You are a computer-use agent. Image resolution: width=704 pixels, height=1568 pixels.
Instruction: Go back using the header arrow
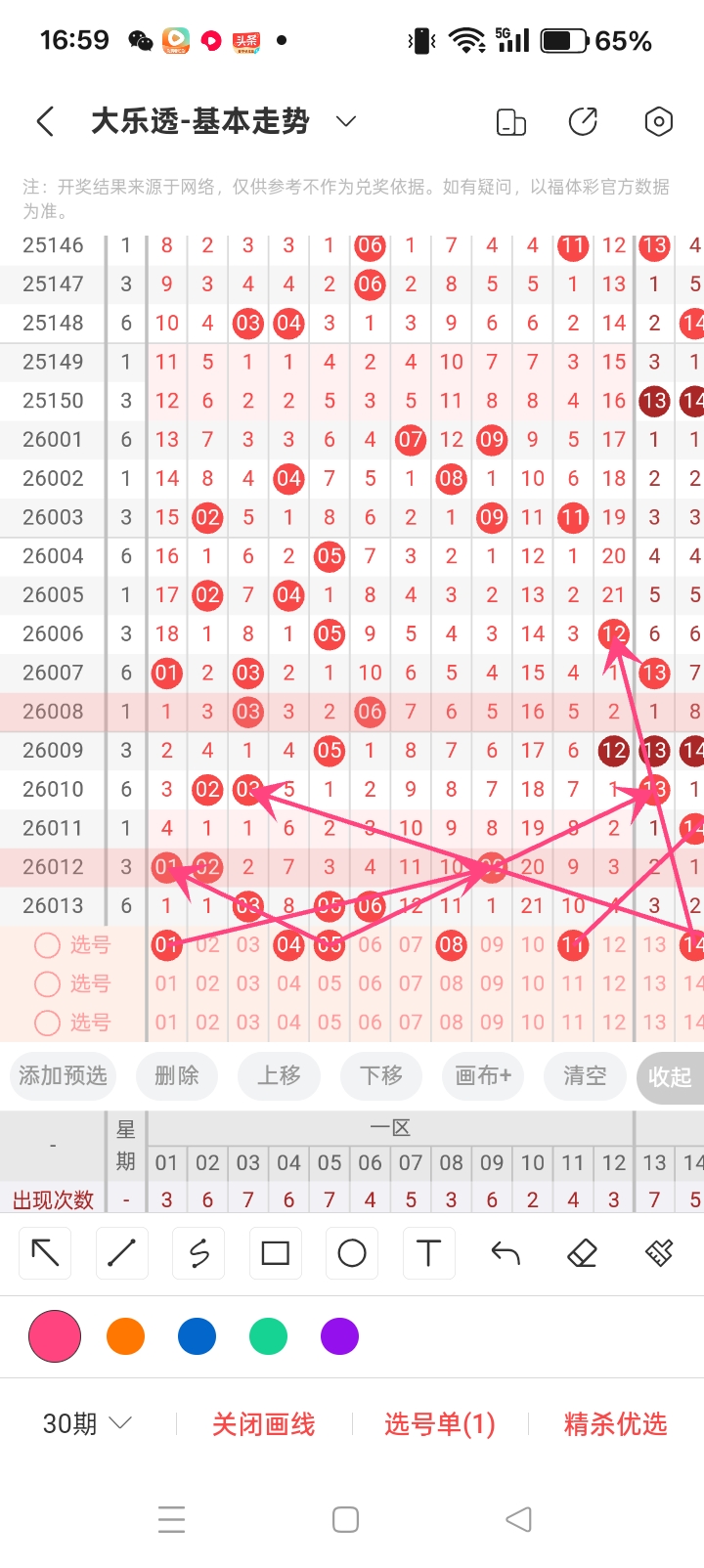(x=45, y=121)
